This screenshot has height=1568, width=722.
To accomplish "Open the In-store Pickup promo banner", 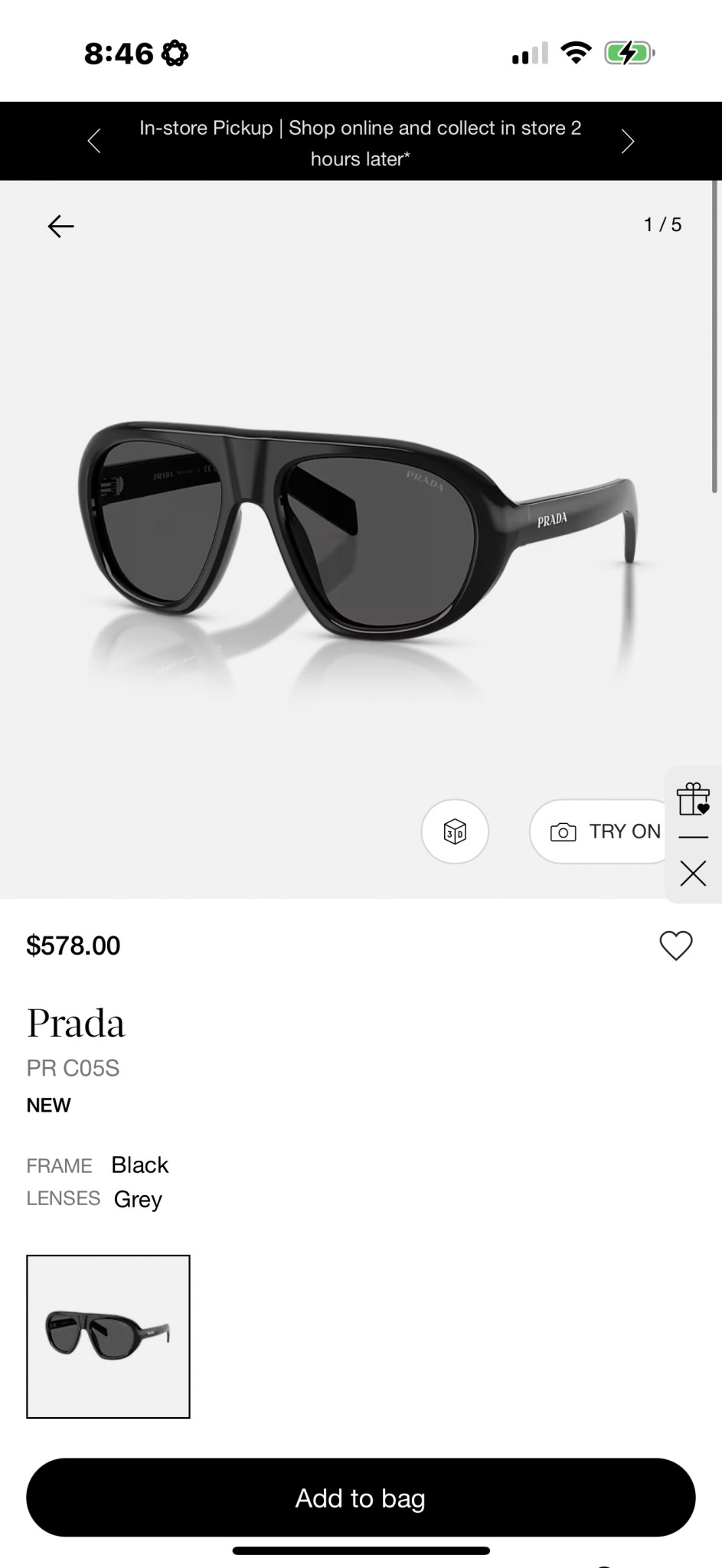I will tap(360, 142).
